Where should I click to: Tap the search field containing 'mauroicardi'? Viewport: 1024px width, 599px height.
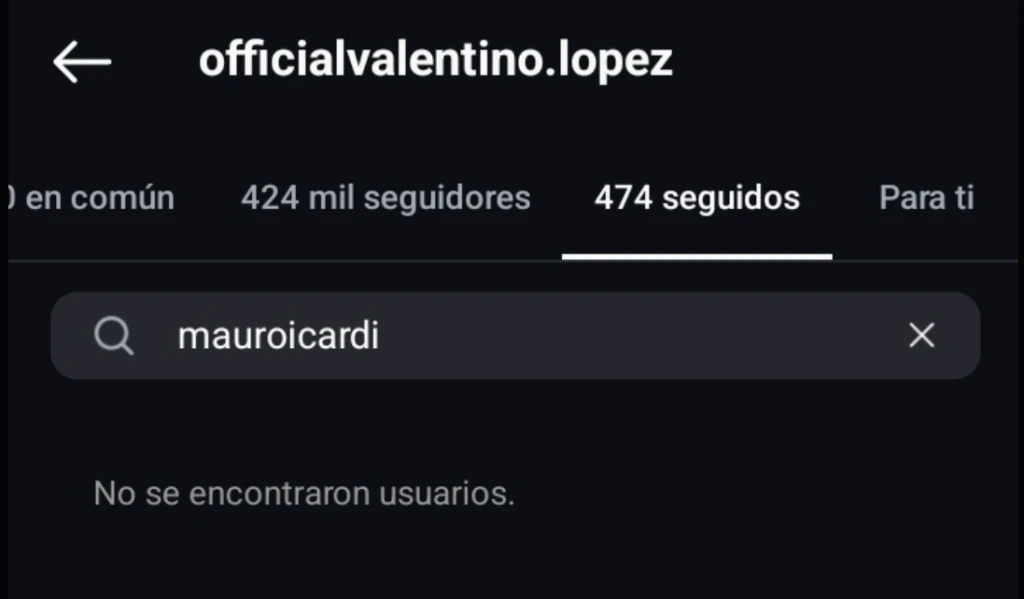pos(500,336)
